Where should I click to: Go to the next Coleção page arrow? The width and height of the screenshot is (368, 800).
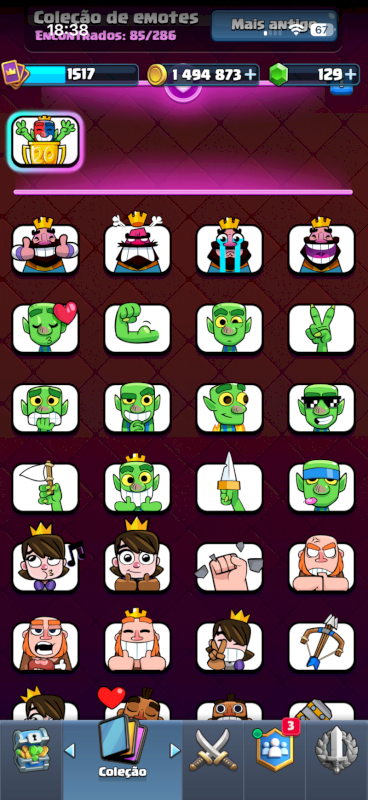175,750
